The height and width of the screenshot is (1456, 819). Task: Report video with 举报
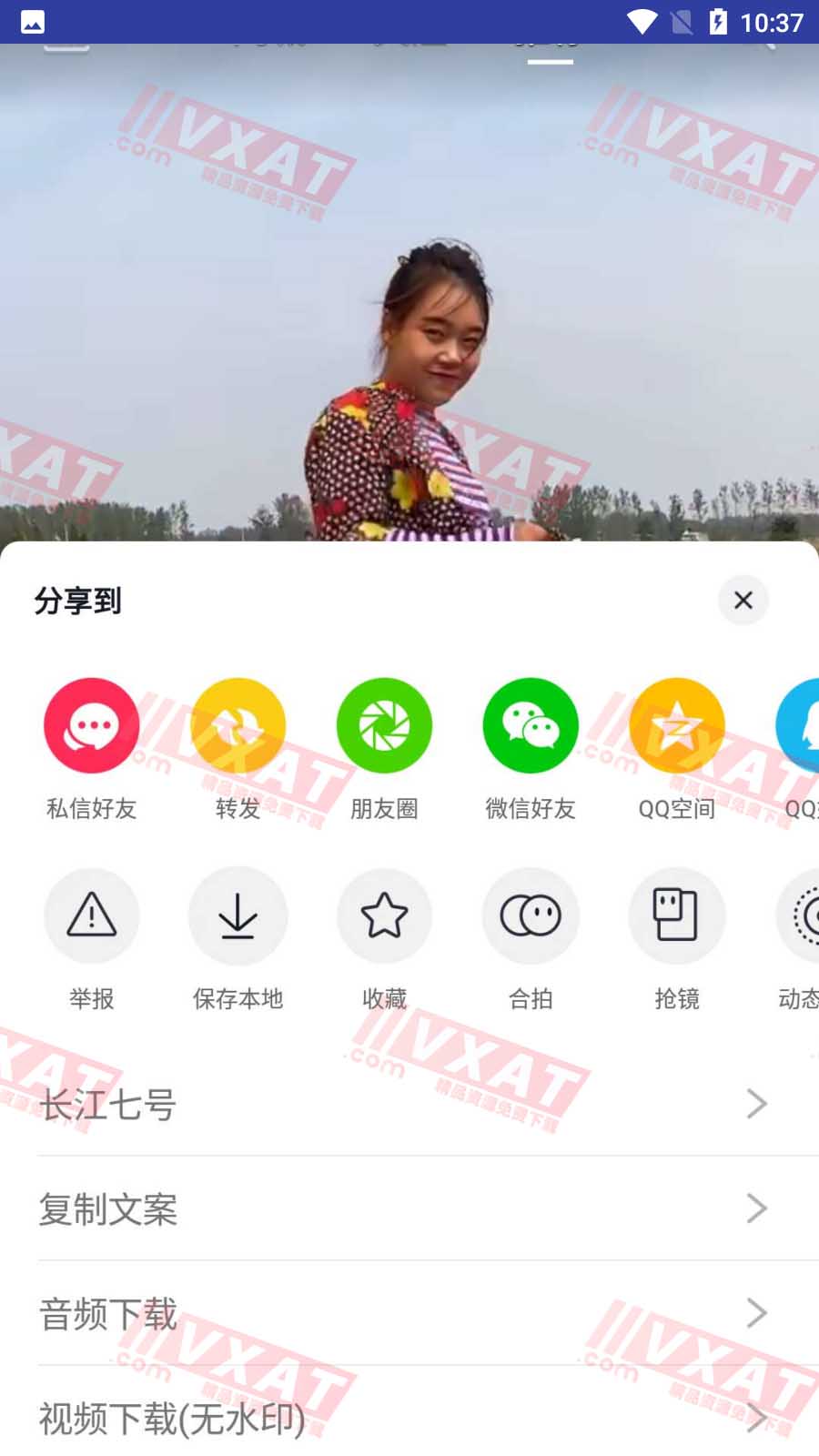[x=92, y=915]
